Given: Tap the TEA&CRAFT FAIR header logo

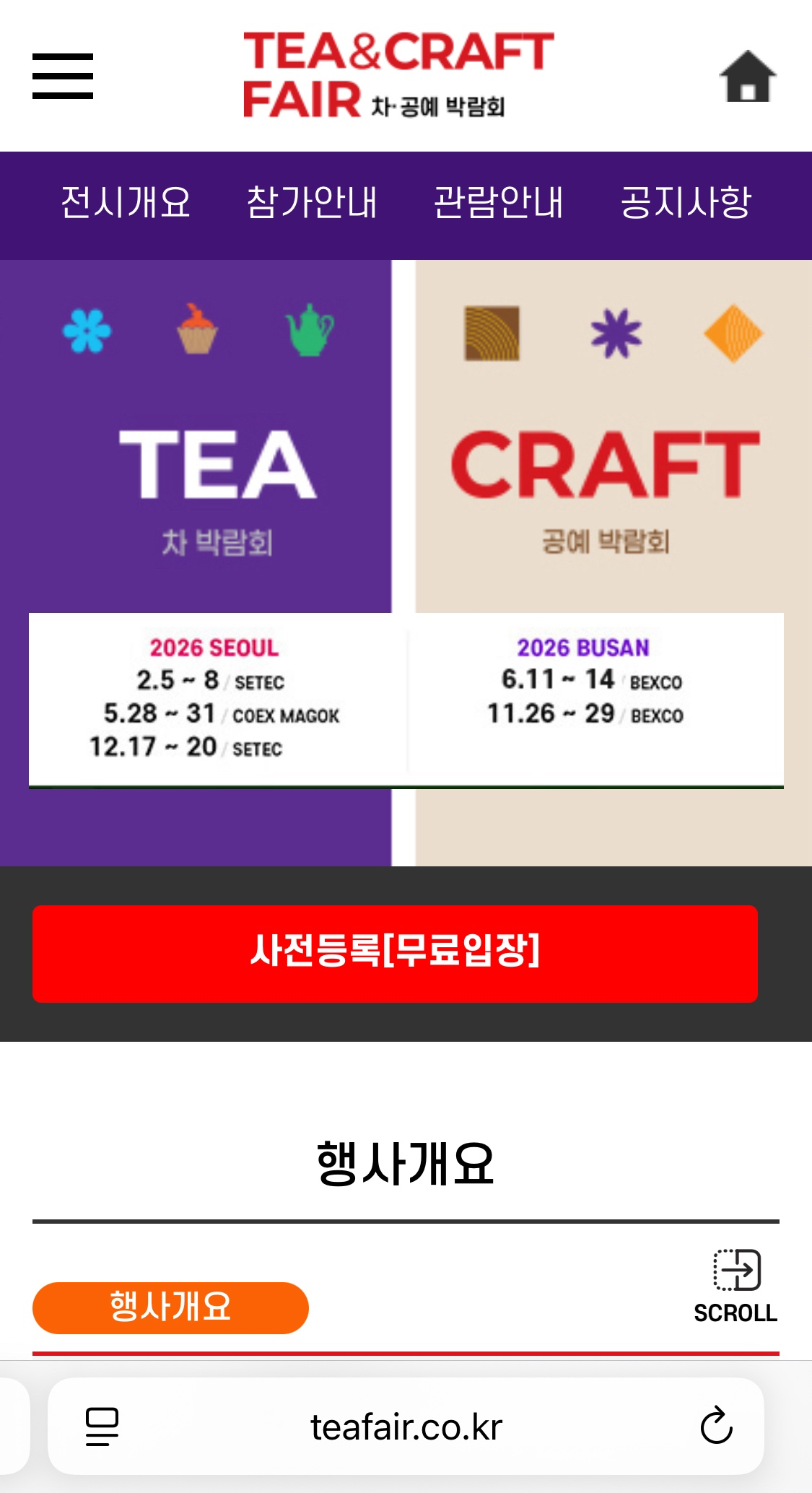Looking at the screenshot, I should click(x=397, y=74).
